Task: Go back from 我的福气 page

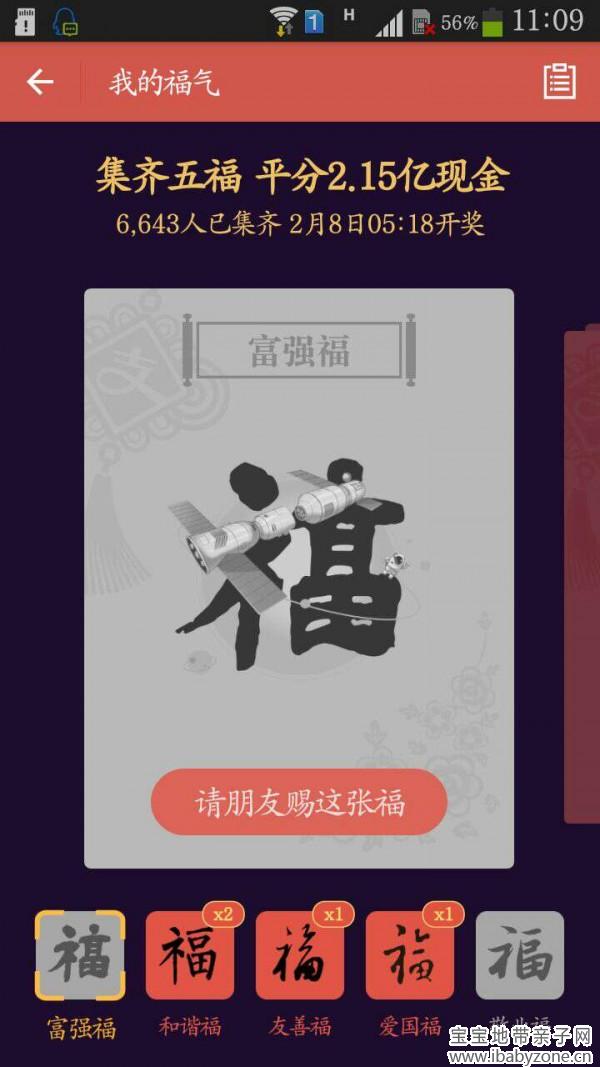Action: [x=40, y=82]
